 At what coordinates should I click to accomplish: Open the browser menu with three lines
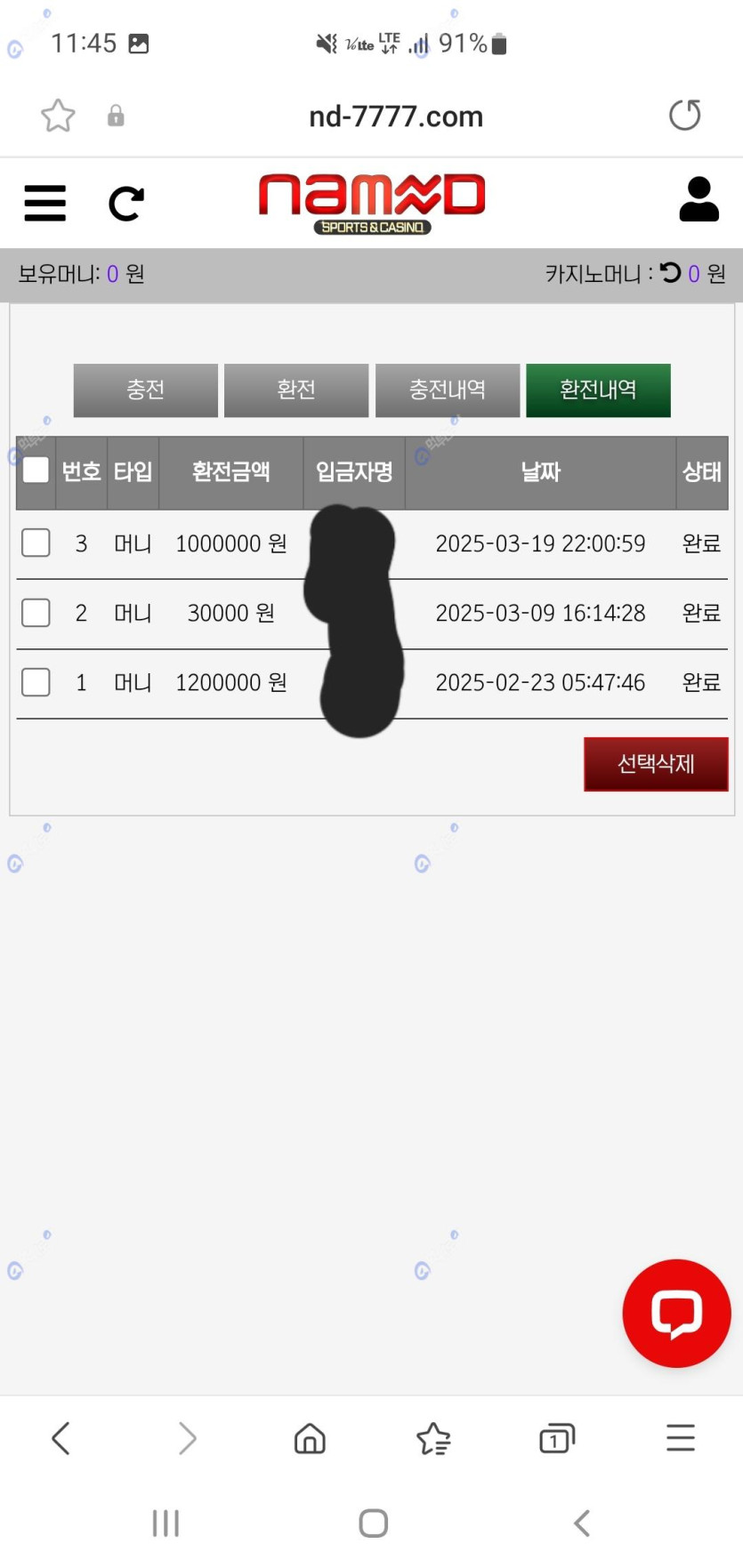(x=681, y=1438)
